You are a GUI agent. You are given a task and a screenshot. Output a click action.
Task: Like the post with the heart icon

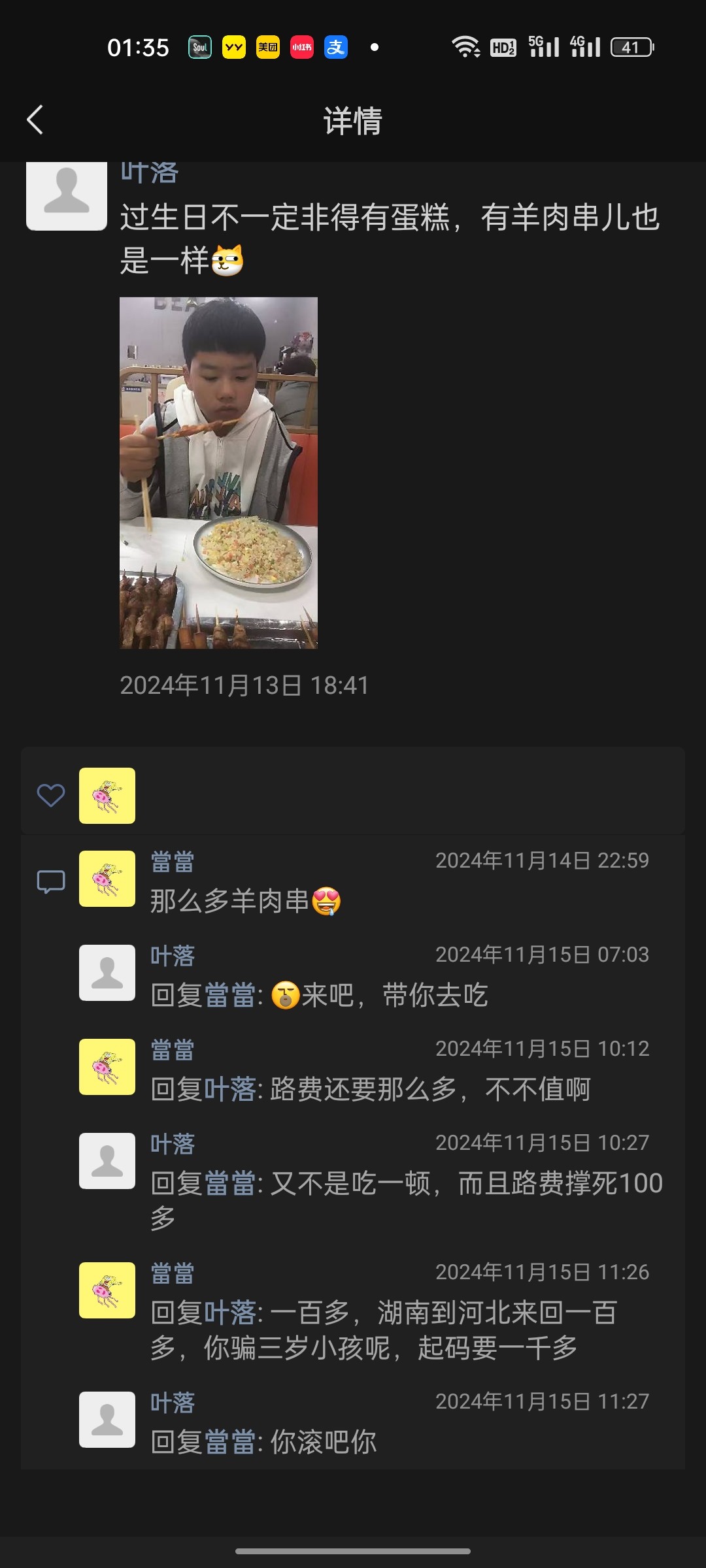pos(50,796)
